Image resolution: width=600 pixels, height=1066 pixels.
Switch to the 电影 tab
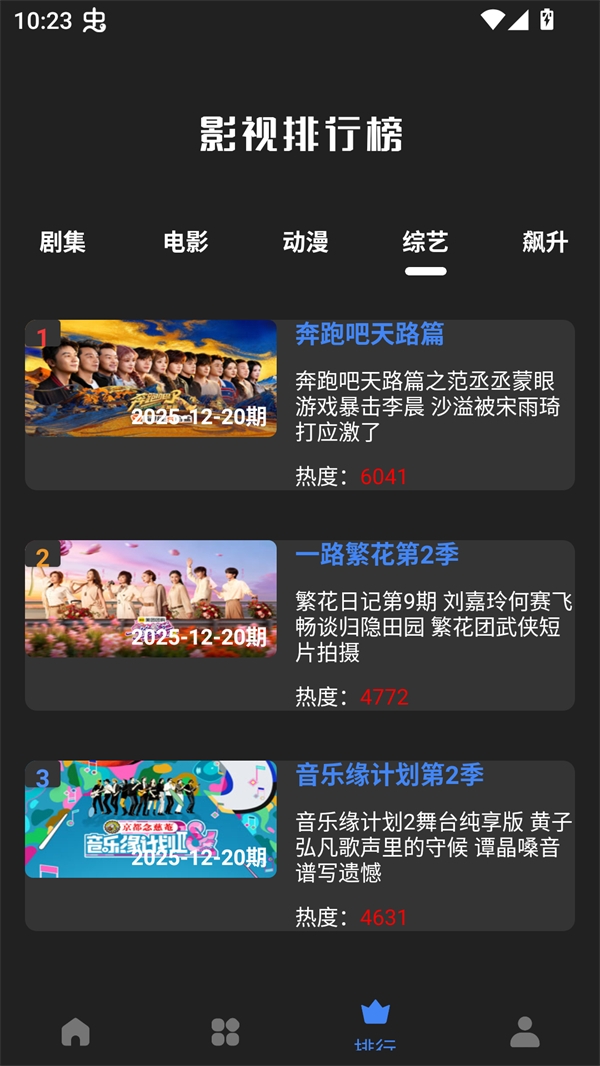click(186, 242)
